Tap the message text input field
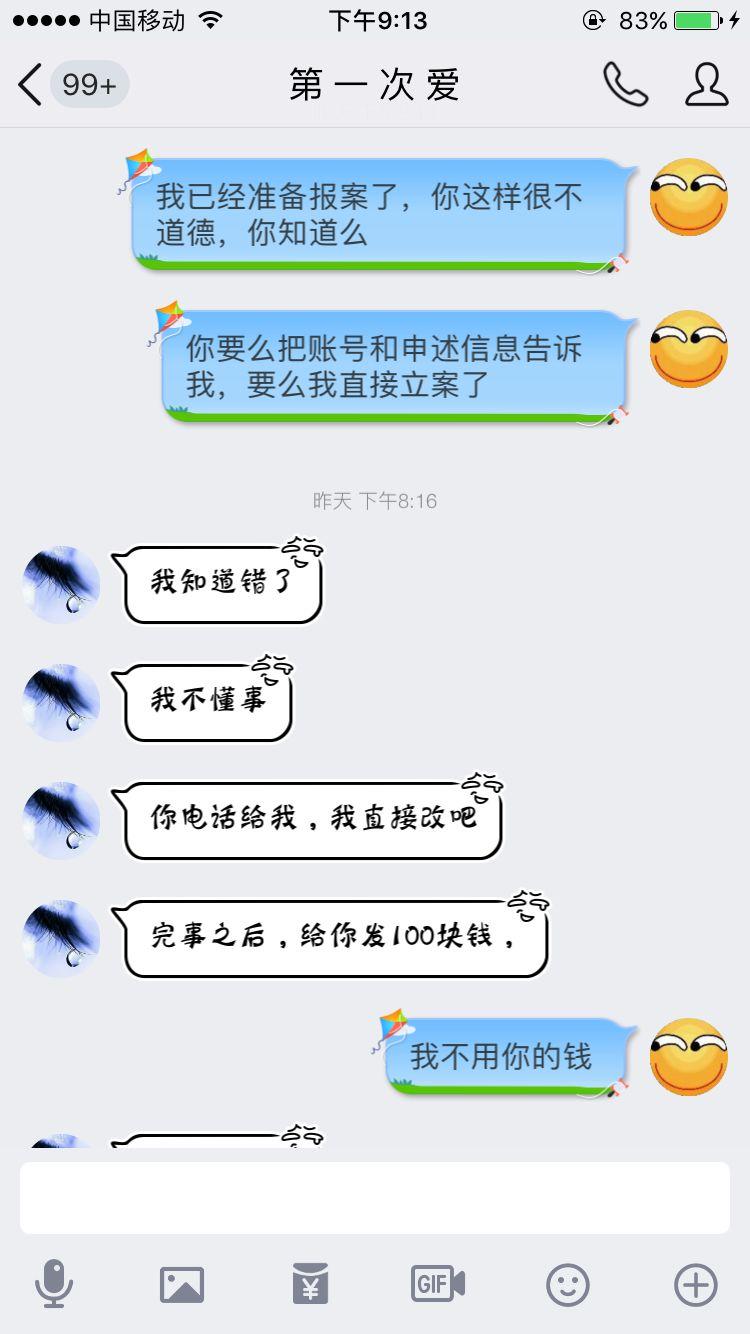The height and width of the screenshot is (1334, 750). point(375,1197)
